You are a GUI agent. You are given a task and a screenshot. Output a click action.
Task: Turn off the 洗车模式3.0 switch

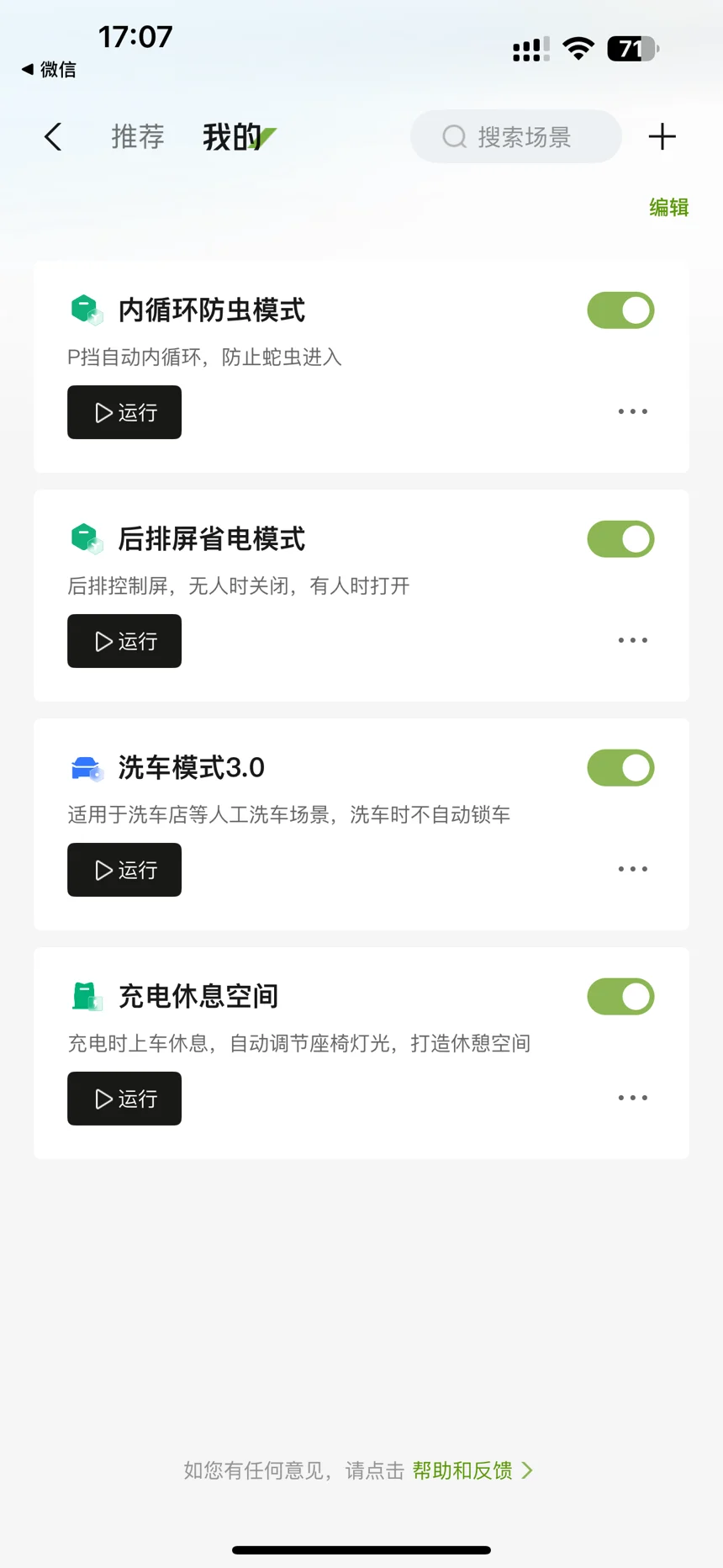tap(620, 768)
